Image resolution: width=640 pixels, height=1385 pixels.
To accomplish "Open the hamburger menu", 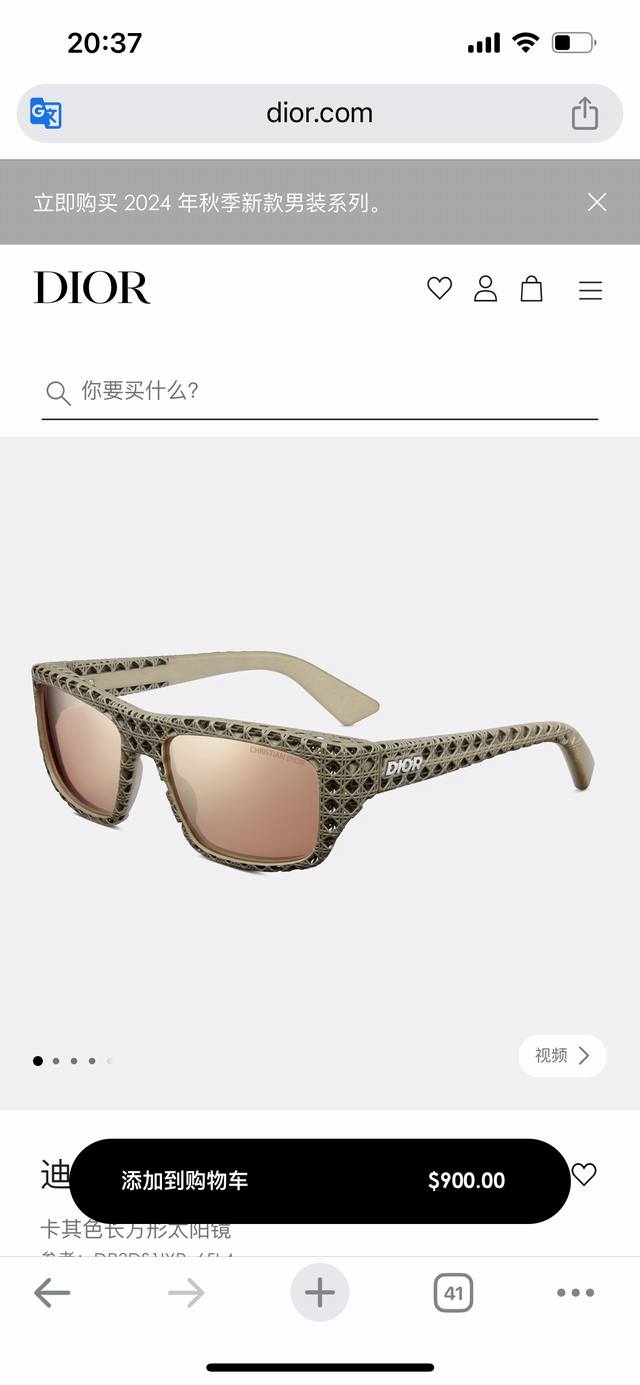I will point(590,290).
